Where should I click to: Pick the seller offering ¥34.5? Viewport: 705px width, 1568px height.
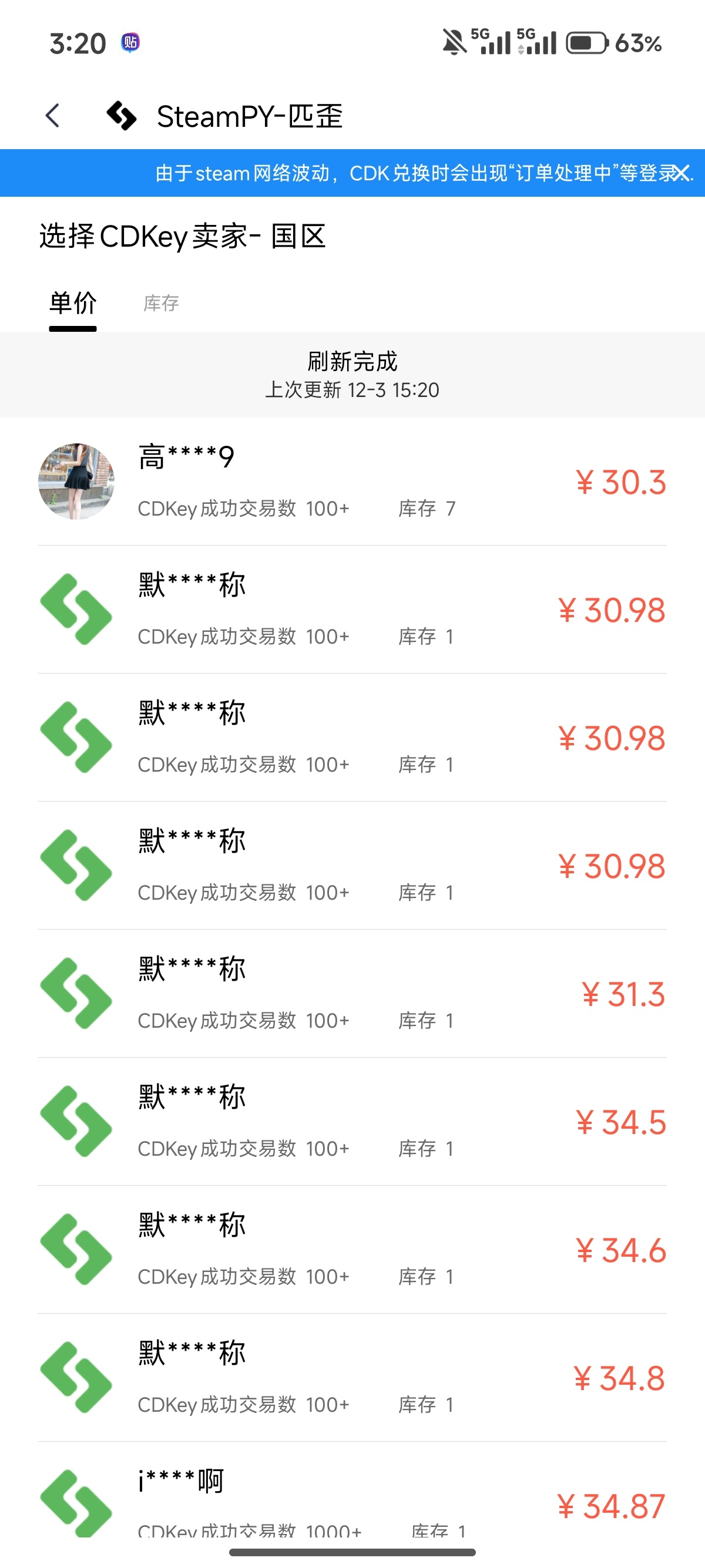coord(352,1121)
